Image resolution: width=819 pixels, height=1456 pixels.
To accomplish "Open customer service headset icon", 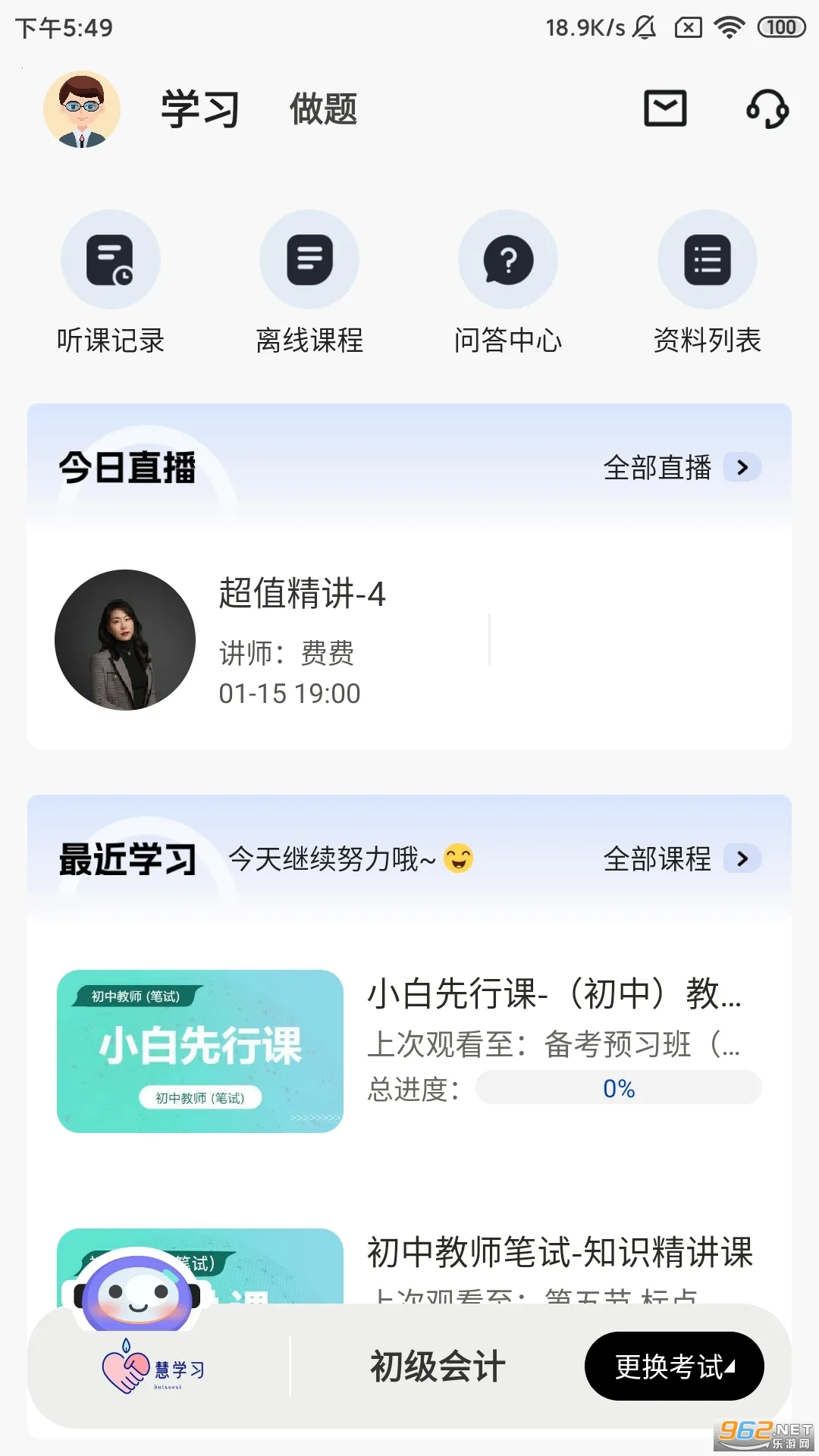I will pyautogui.click(x=767, y=109).
